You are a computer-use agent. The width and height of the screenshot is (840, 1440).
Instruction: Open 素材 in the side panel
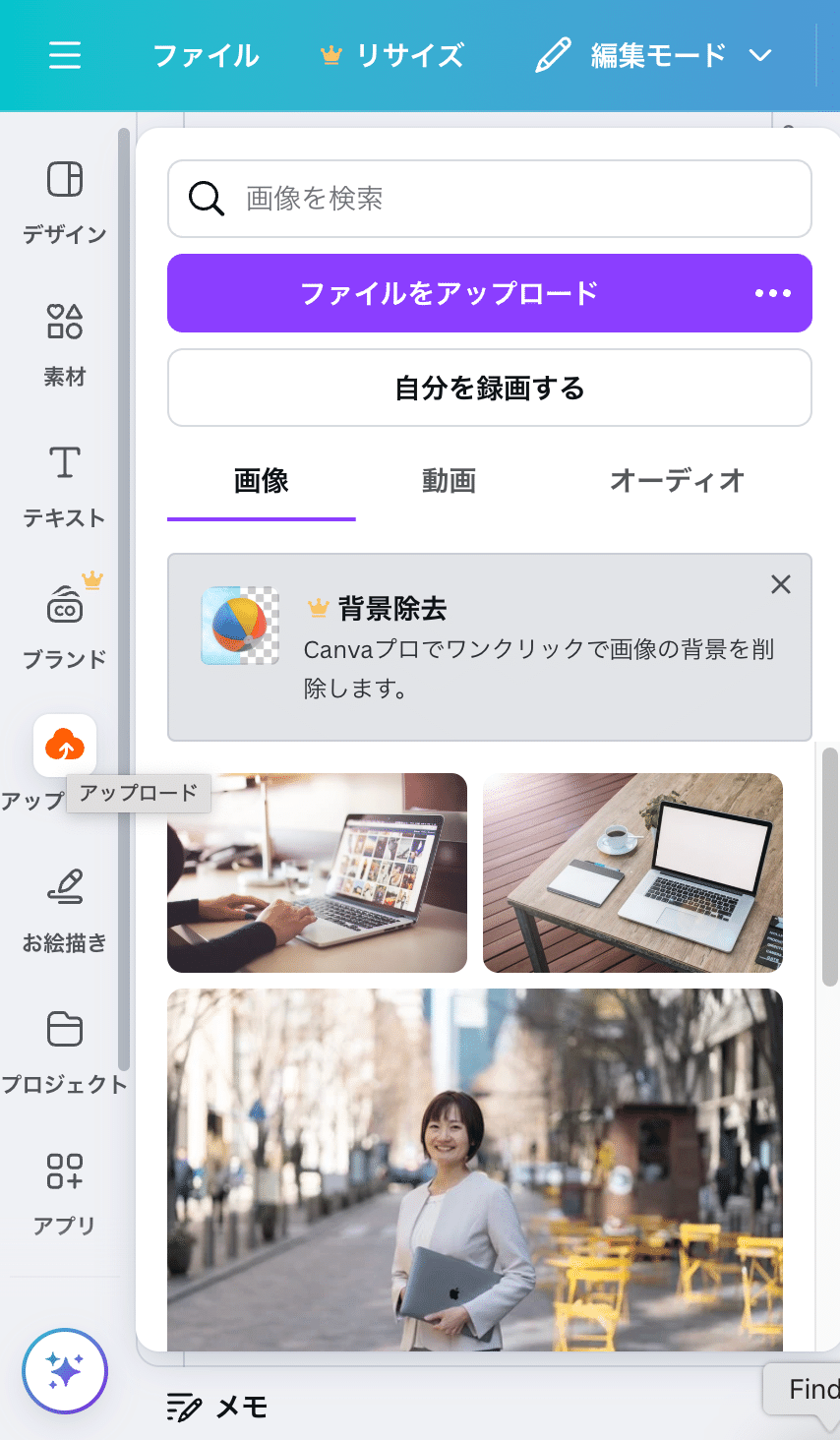click(x=65, y=344)
